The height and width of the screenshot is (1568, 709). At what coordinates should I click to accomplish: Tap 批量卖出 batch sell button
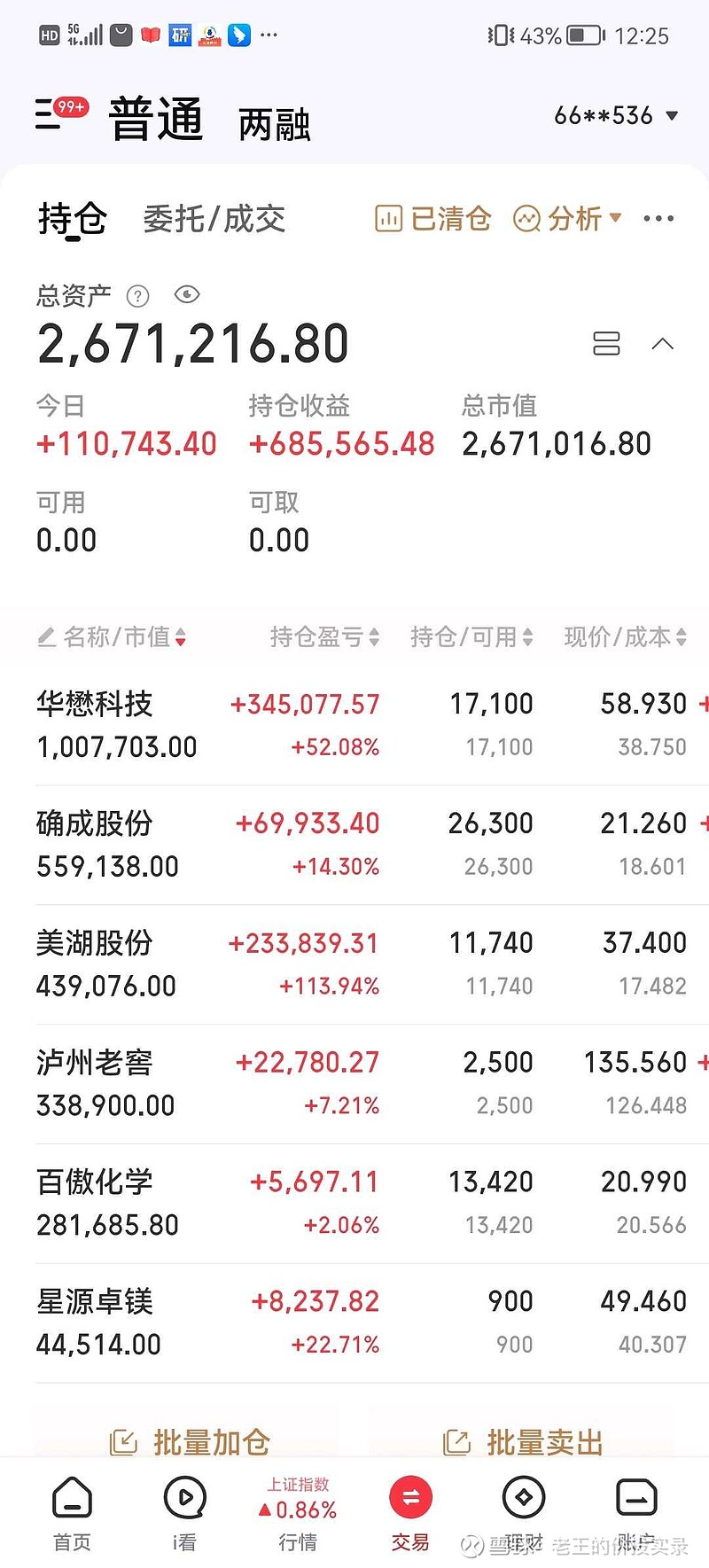pyautogui.click(x=523, y=1442)
